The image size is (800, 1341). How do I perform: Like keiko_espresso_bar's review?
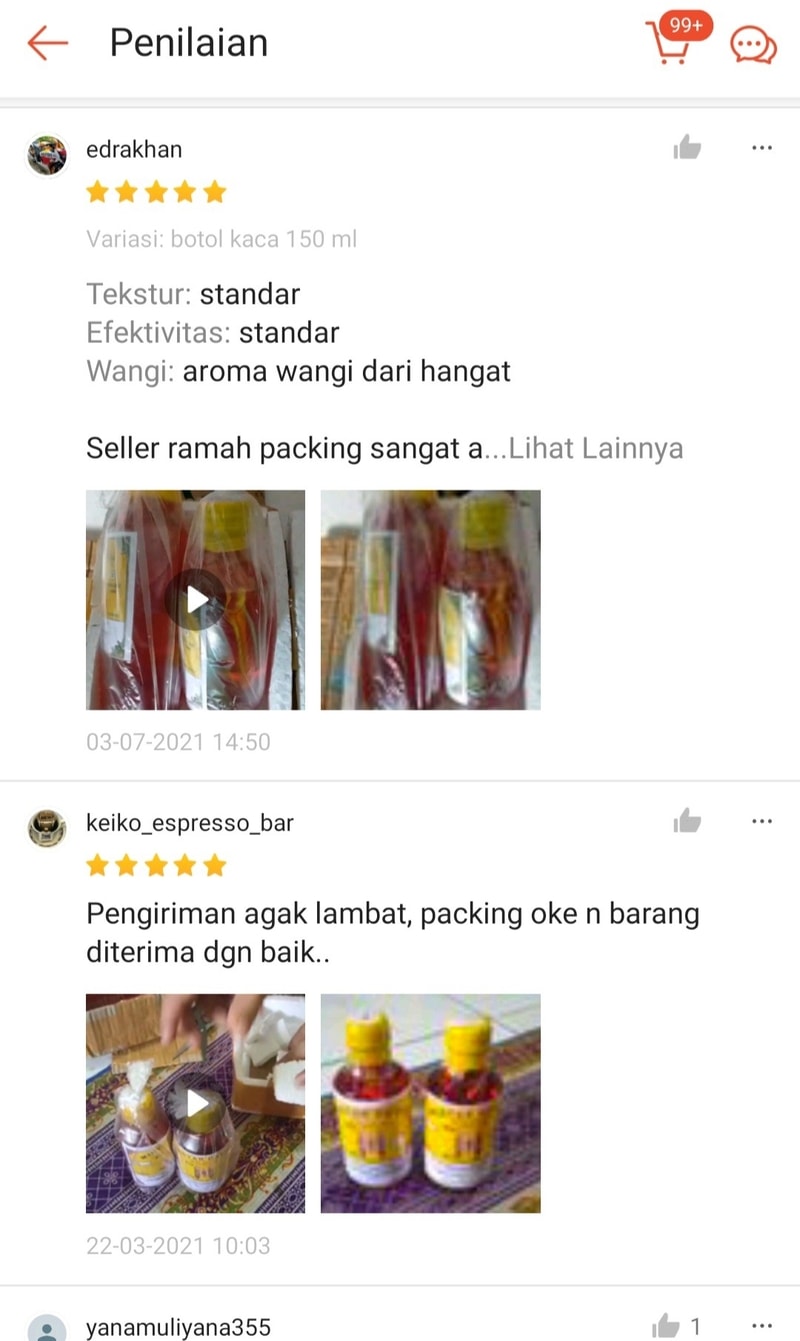[x=687, y=822]
